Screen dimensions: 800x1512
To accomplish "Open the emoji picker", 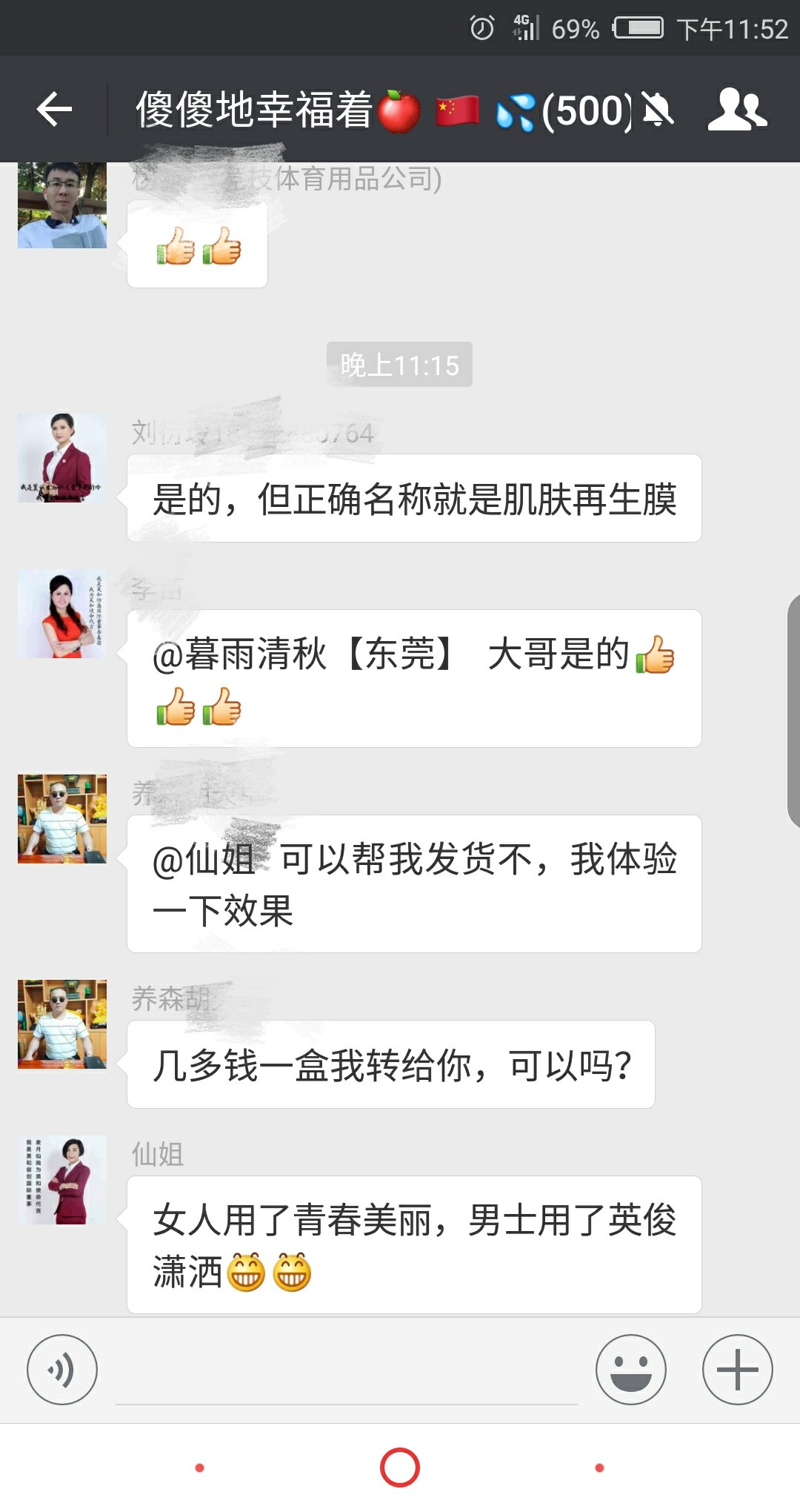I will pos(631,1370).
